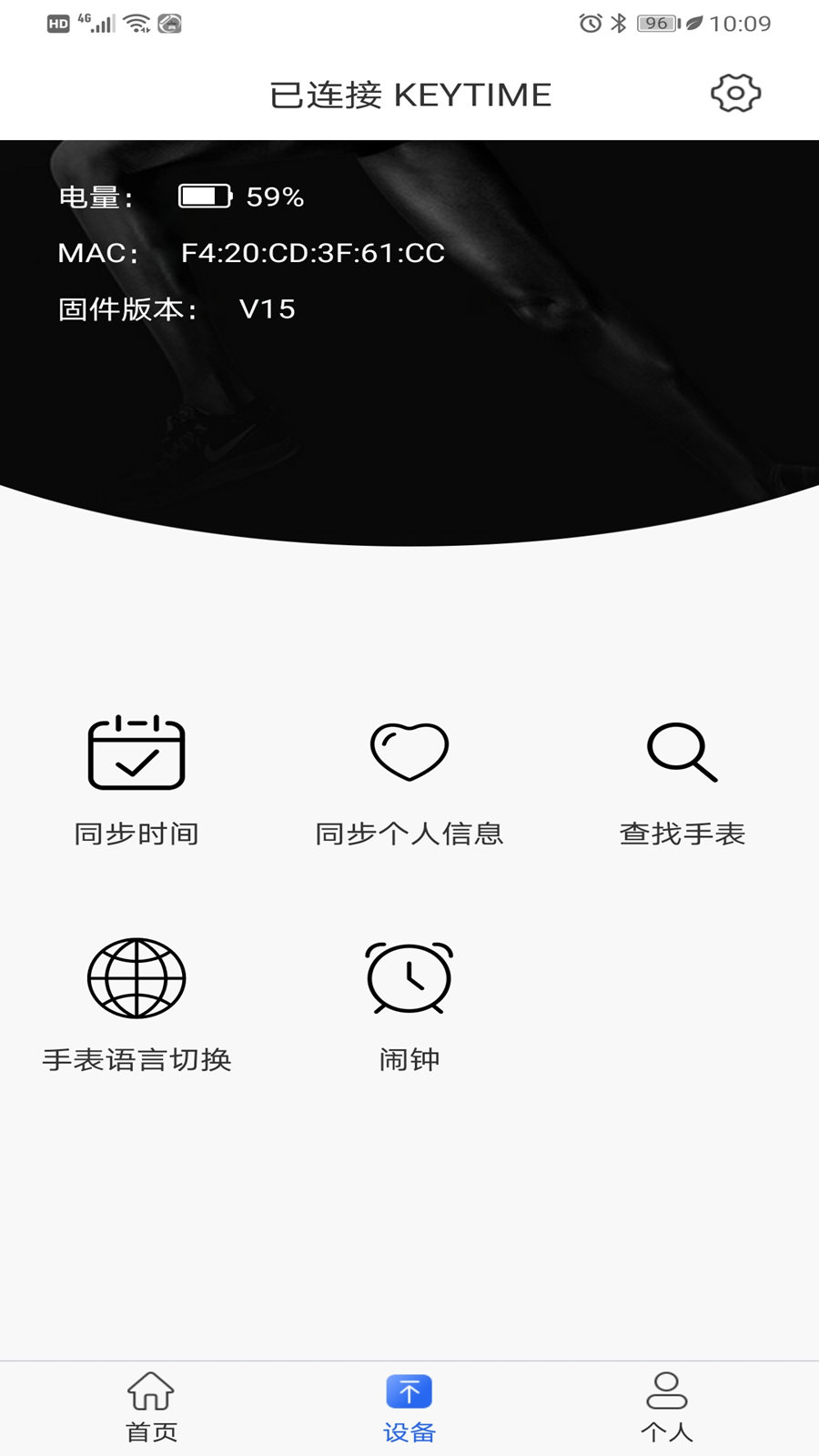The height and width of the screenshot is (1456, 819).
Task: Tap the home icon in bottom bar
Action: point(151,1392)
